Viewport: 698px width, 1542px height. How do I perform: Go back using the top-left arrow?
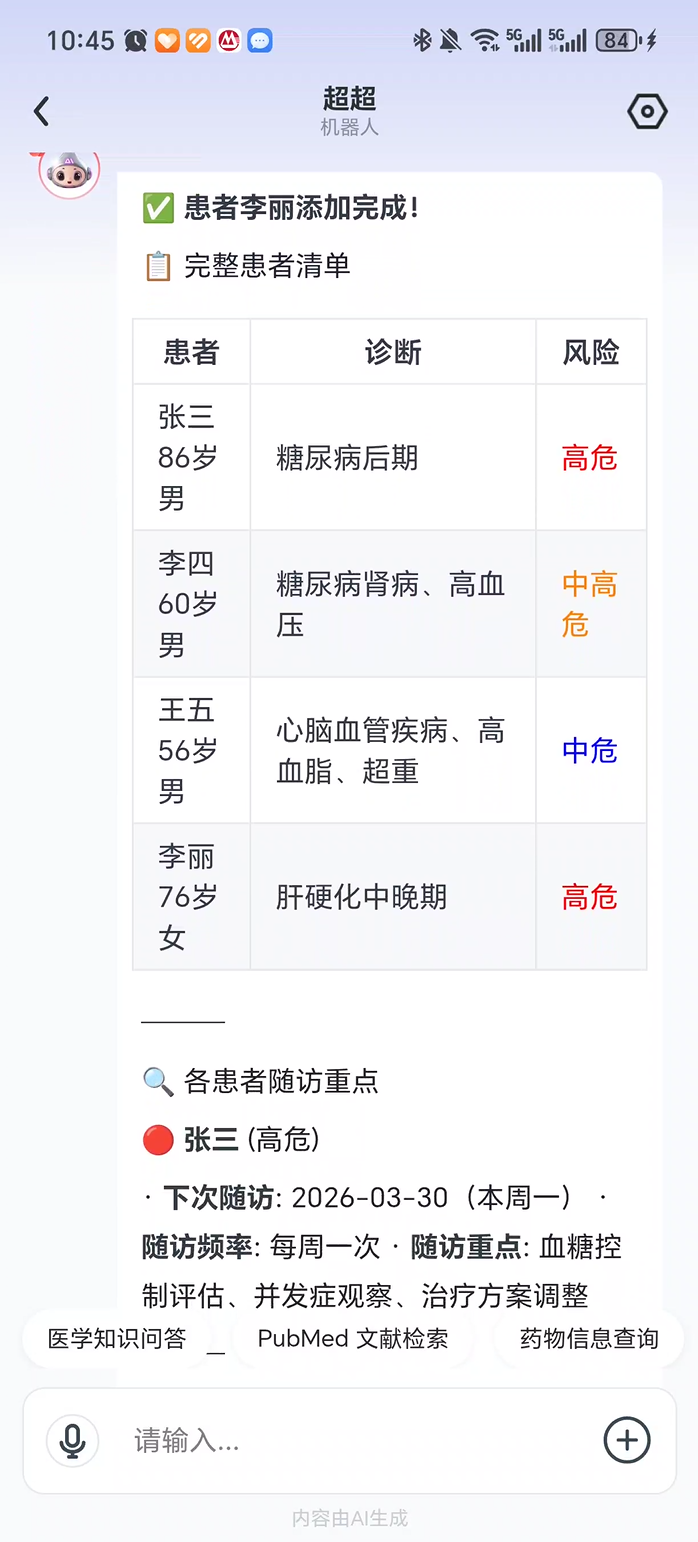pyautogui.click(x=41, y=111)
